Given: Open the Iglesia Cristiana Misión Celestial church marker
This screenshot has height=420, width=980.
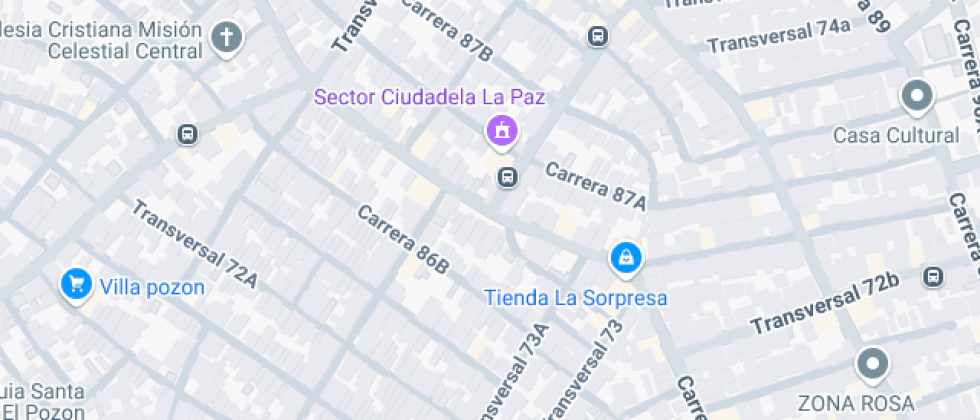Looking at the screenshot, I should [227, 39].
